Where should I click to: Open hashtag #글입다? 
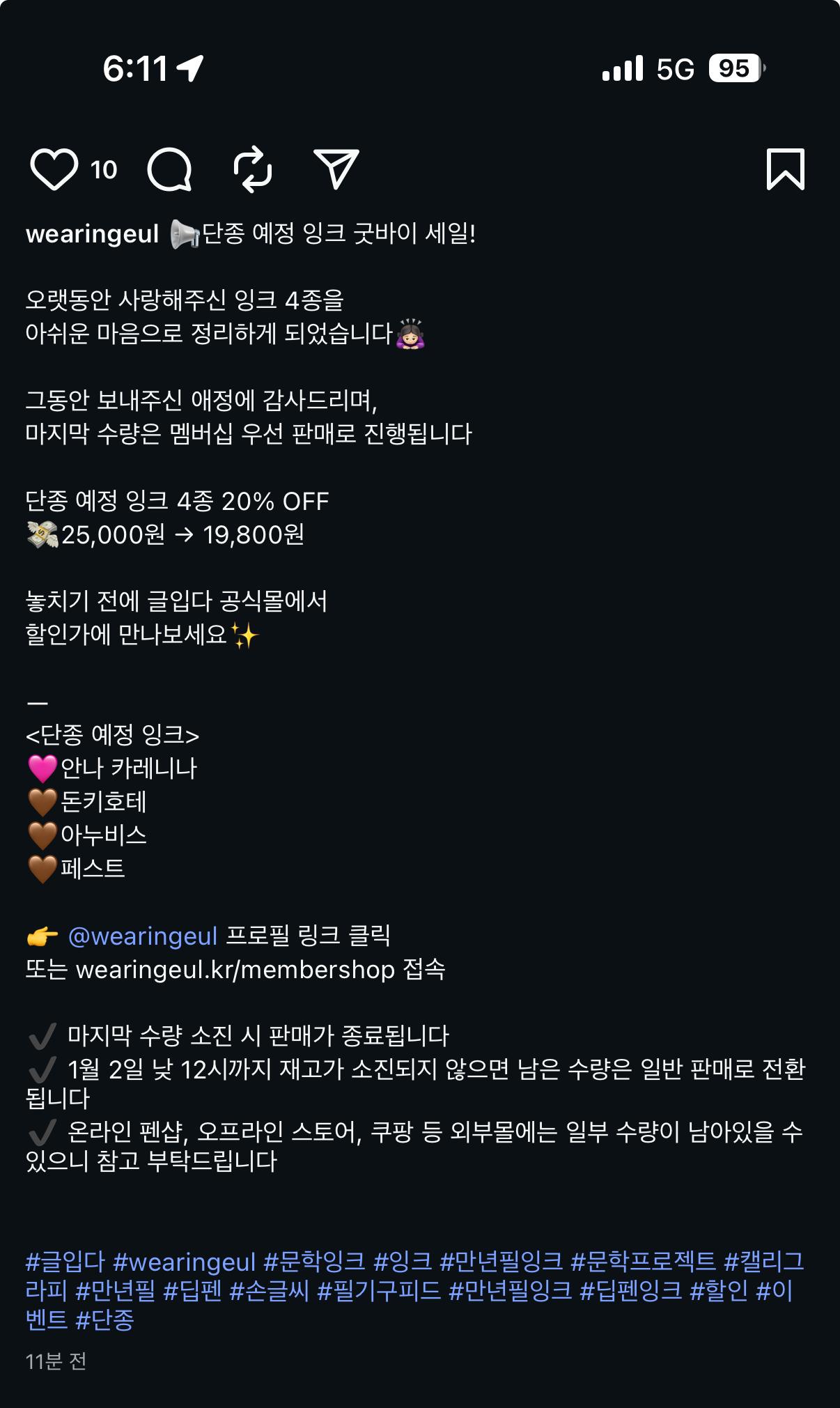click(65, 1262)
